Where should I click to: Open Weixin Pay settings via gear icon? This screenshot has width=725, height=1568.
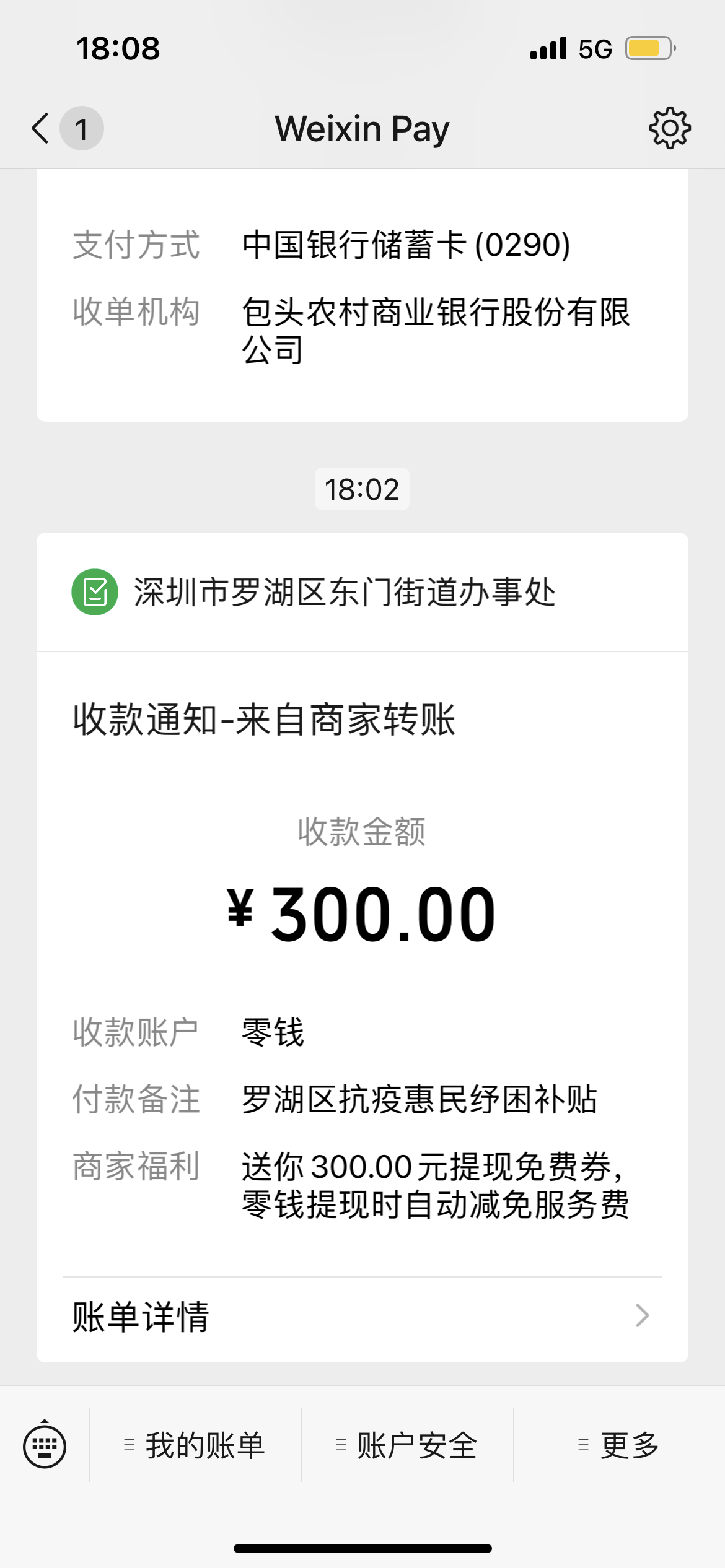[x=669, y=129]
